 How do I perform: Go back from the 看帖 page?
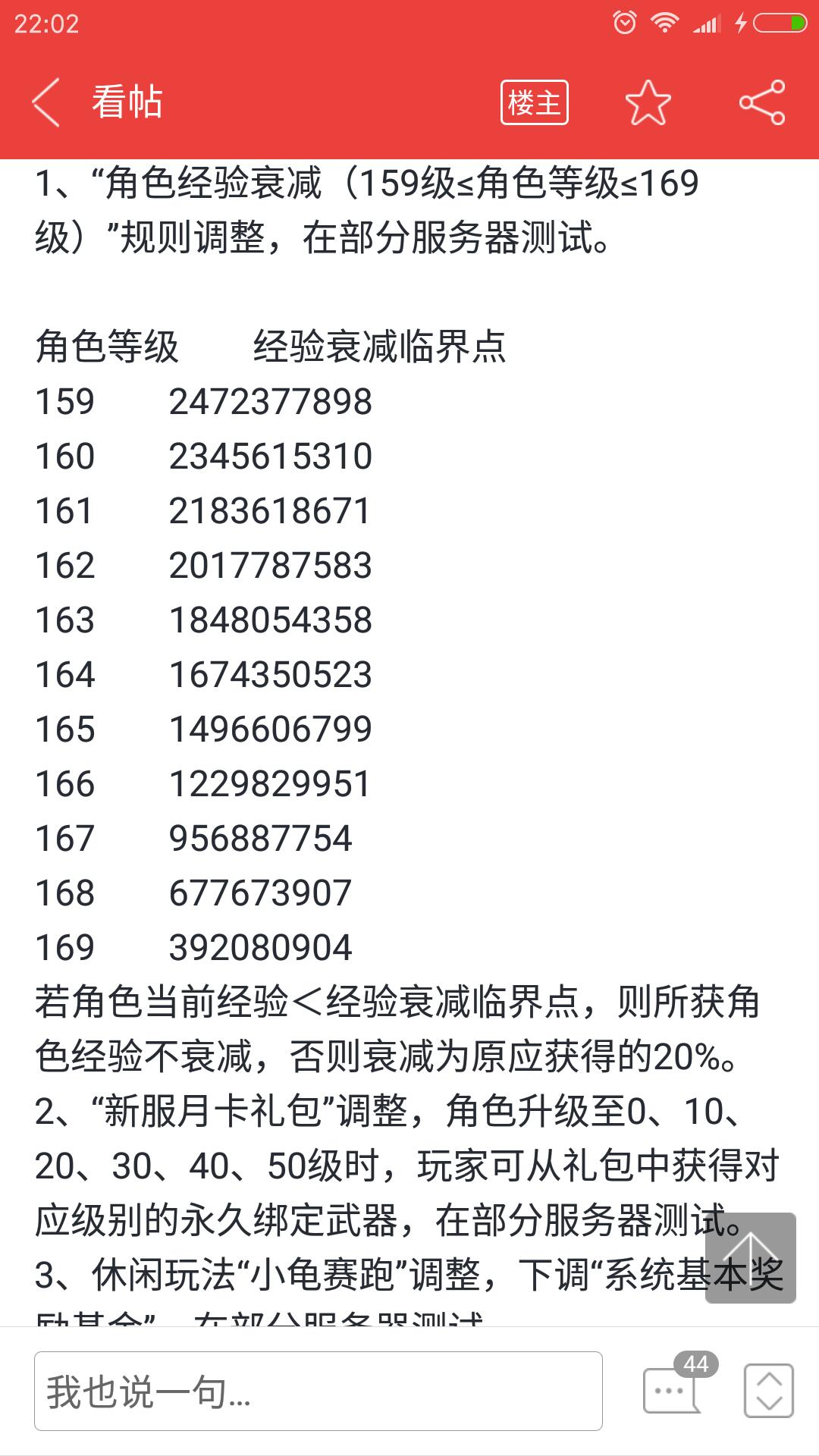point(45,102)
